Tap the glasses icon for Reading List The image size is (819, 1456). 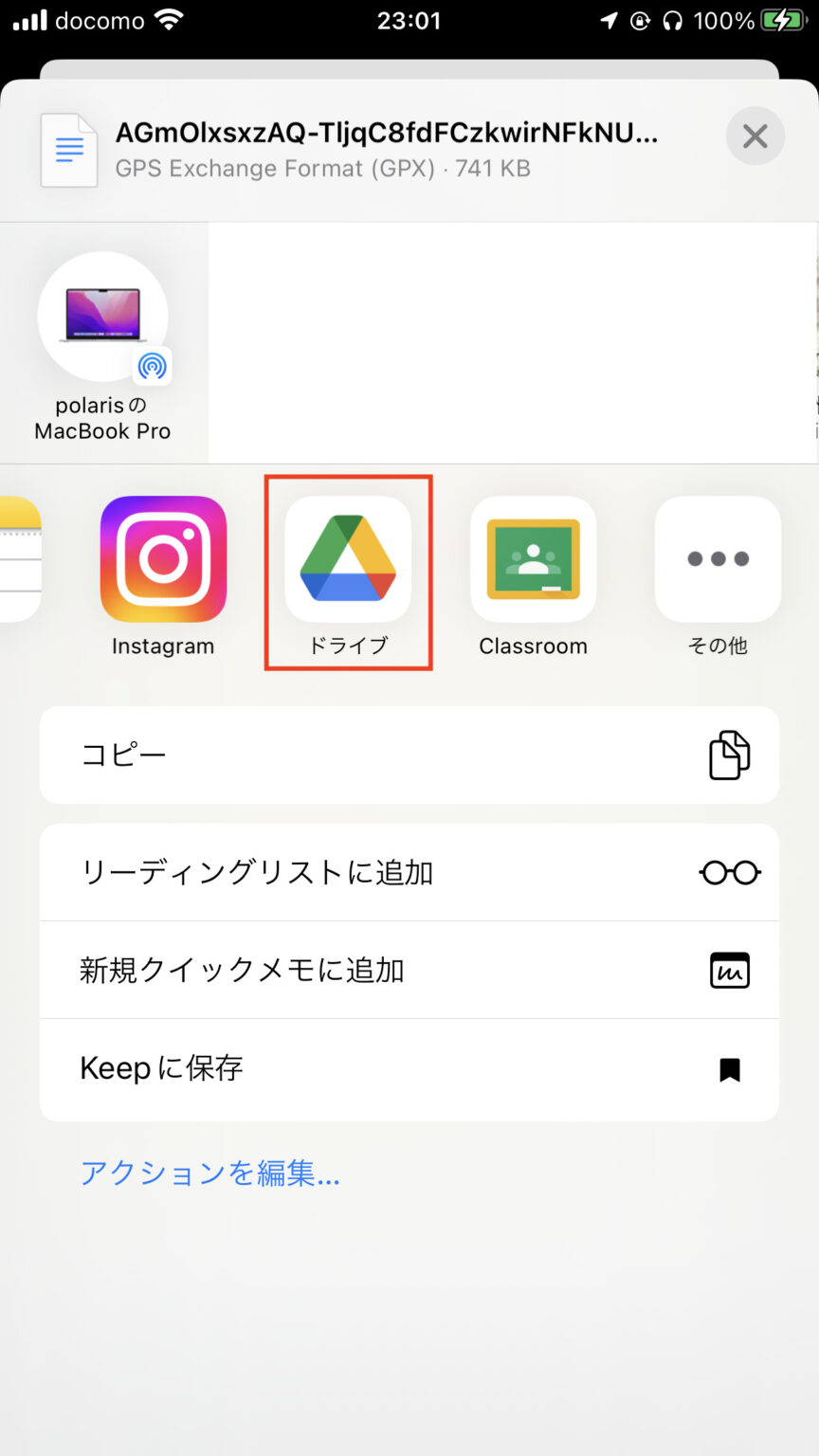click(729, 872)
